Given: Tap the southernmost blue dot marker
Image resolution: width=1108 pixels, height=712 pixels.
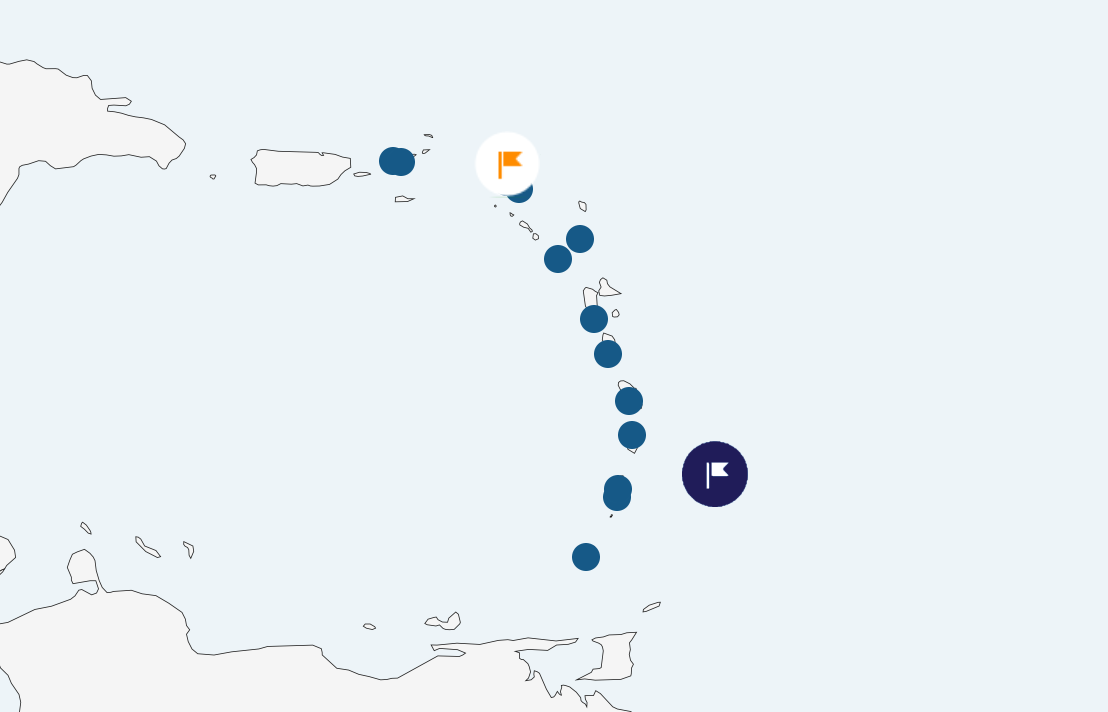Looking at the screenshot, I should (586, 557).
